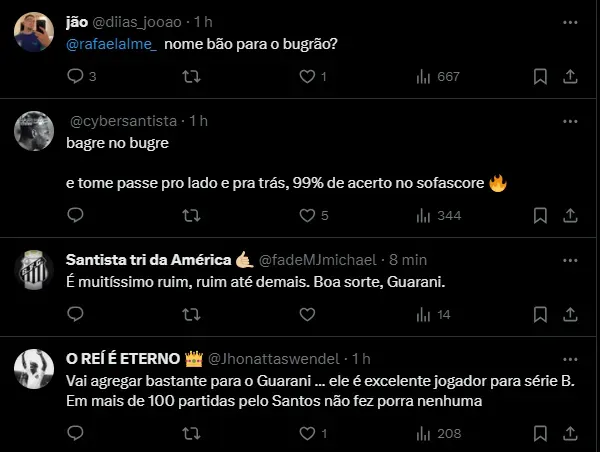Viewport: 600px width, 452px height.
Task: Repost @cybersantista's tweet
Action: click(x=191, y=215)
